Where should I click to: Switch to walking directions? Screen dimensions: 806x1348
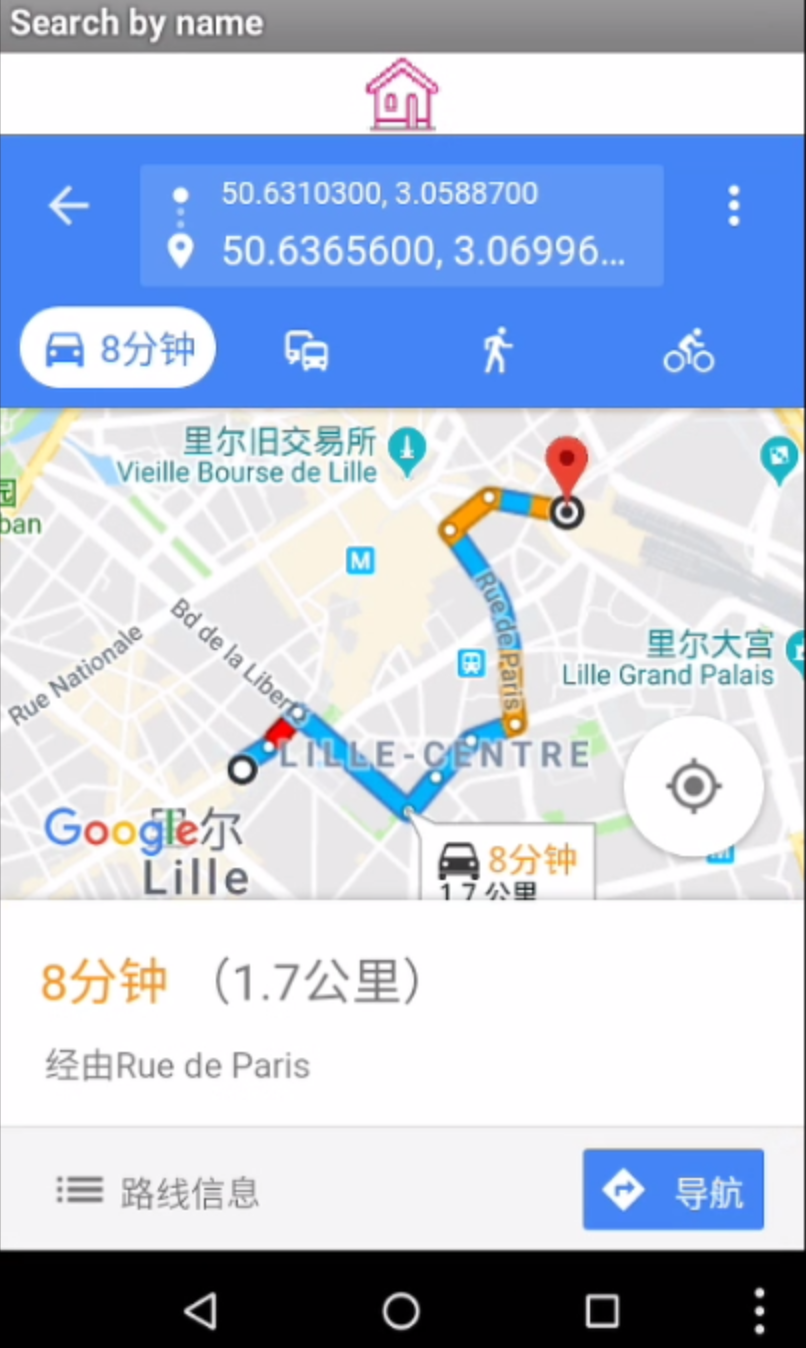click(x=497, y=351)
